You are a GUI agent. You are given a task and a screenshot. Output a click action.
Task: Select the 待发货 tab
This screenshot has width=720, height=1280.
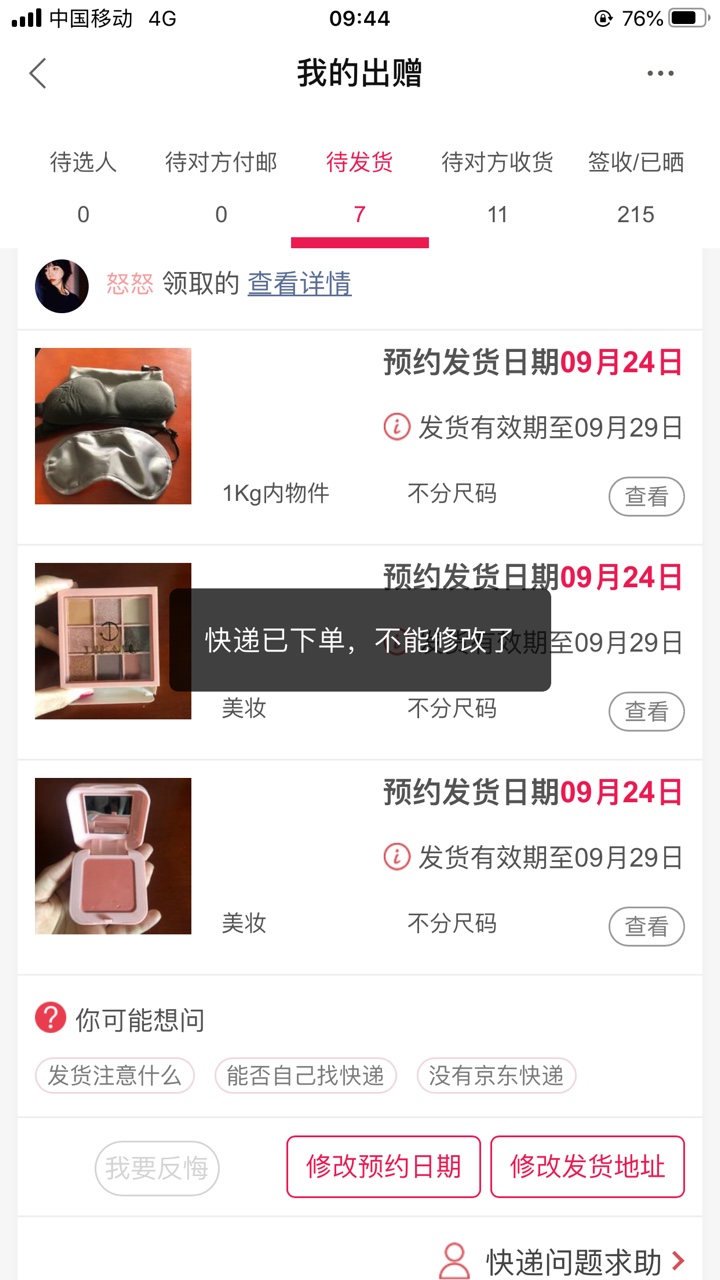(359, 186)
